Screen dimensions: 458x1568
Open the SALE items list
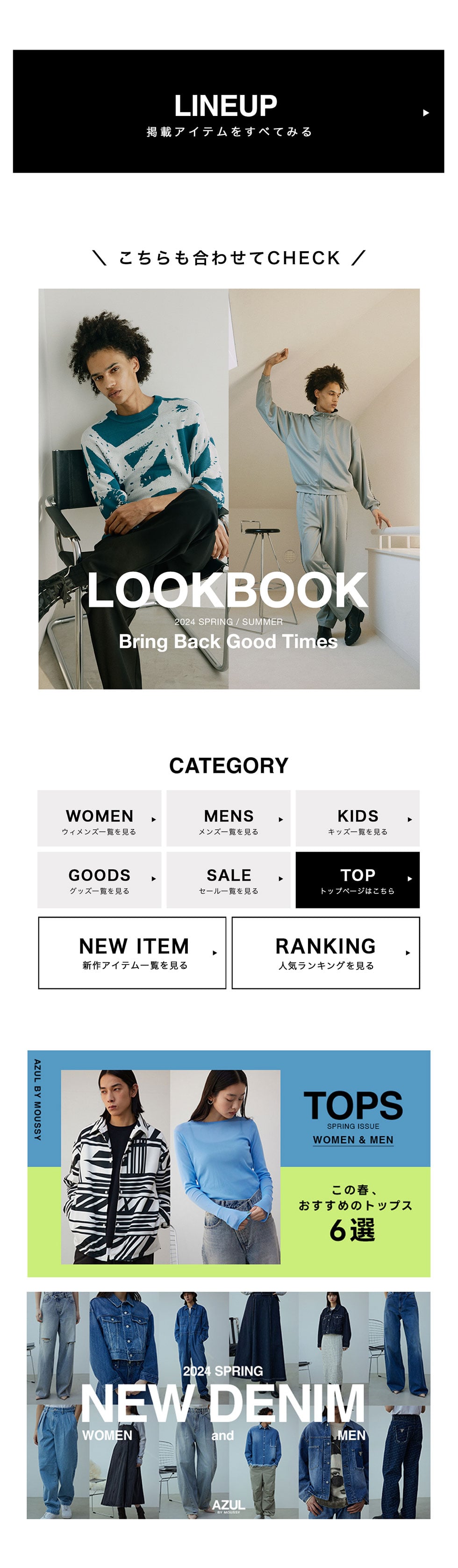pyautogui.click(x=228, y=879)
